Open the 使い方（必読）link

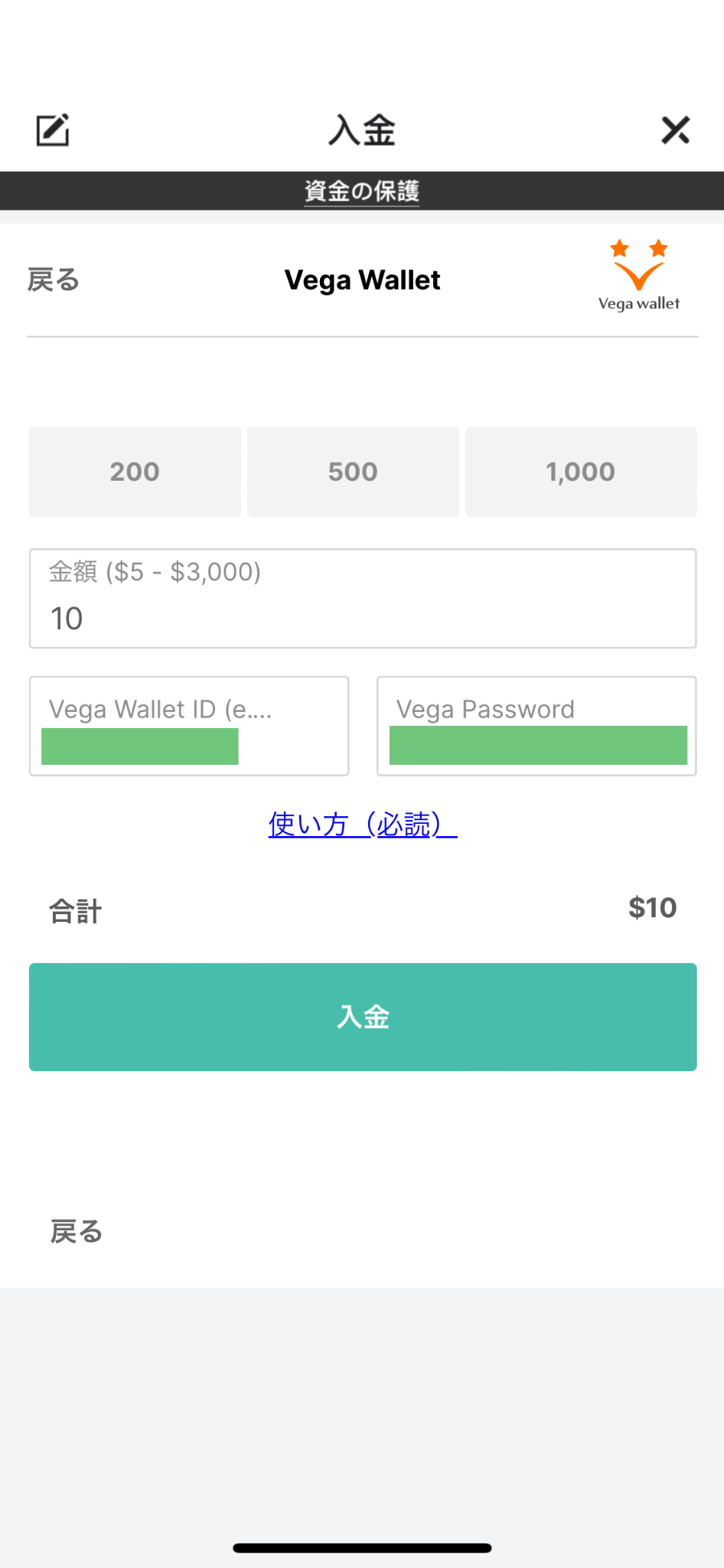(x=363, y=825)
